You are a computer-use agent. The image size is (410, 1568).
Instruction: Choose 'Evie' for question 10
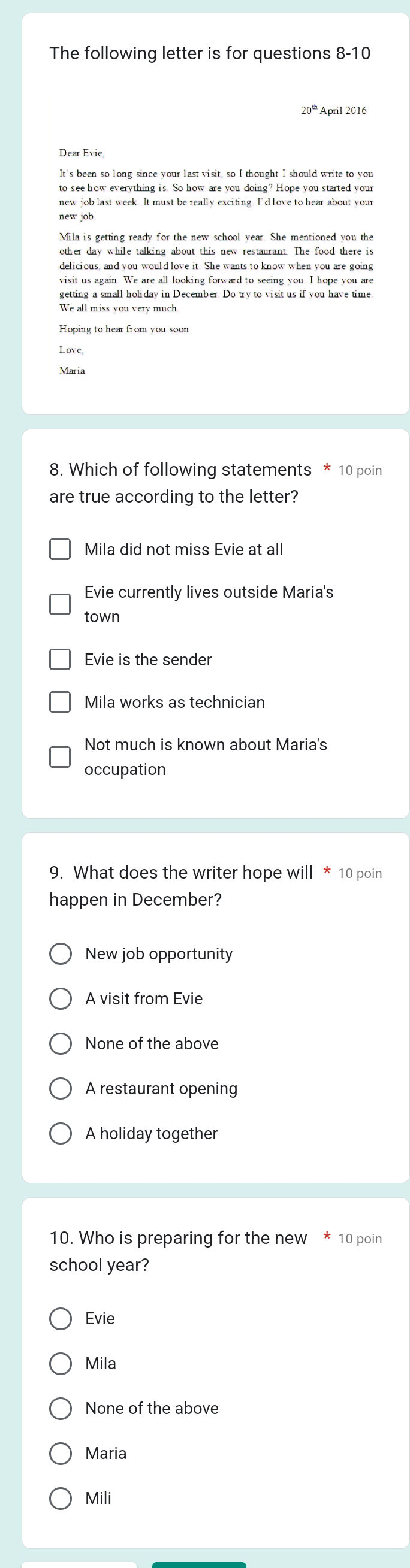coord(61,1319)
